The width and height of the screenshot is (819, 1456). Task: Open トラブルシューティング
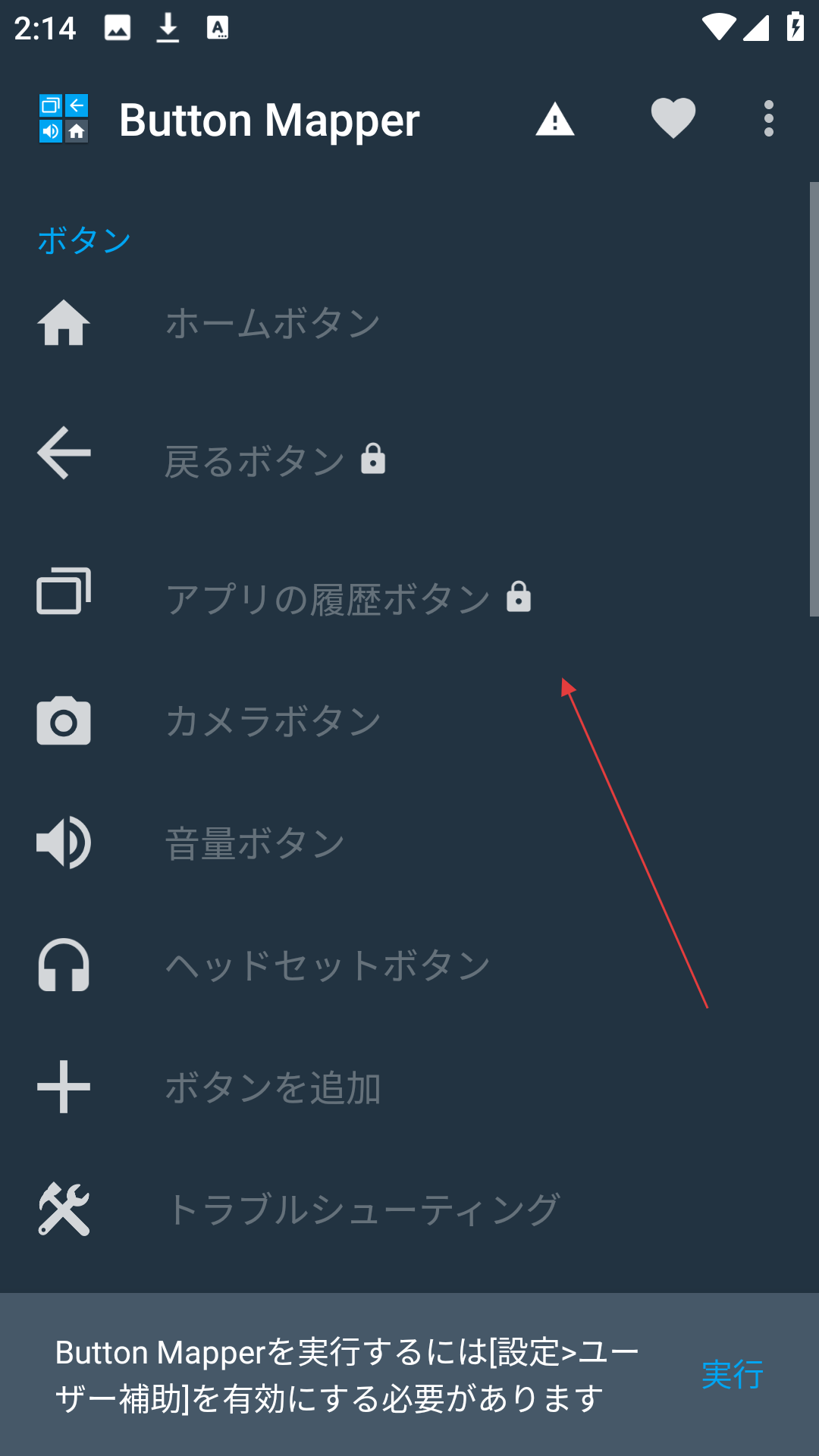(x=404, y=1210)
